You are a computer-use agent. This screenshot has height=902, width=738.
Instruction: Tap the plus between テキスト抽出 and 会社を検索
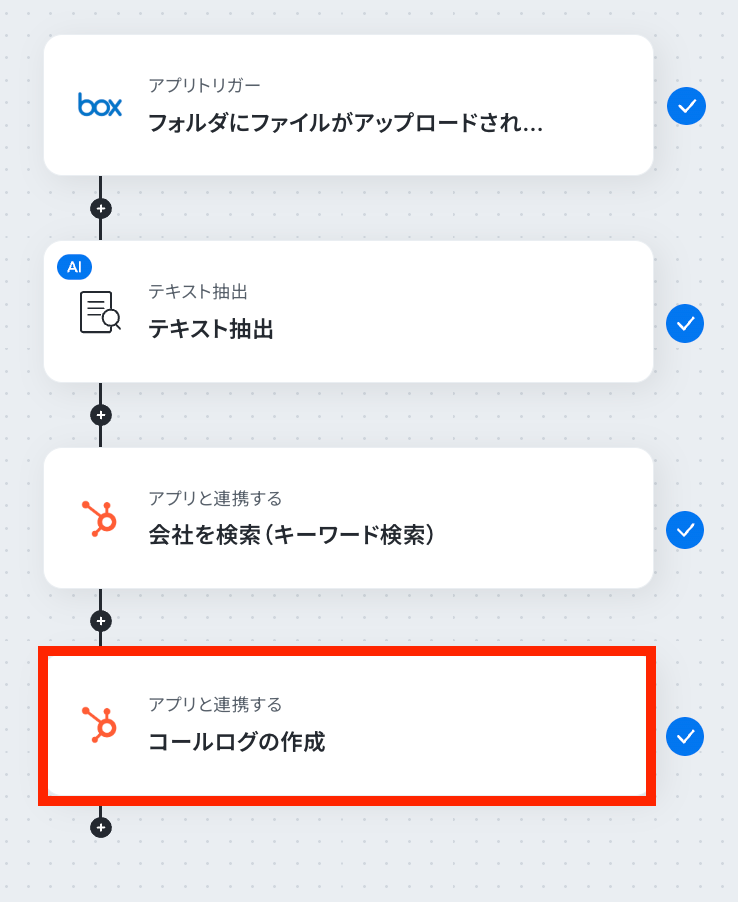pos(100,415)
